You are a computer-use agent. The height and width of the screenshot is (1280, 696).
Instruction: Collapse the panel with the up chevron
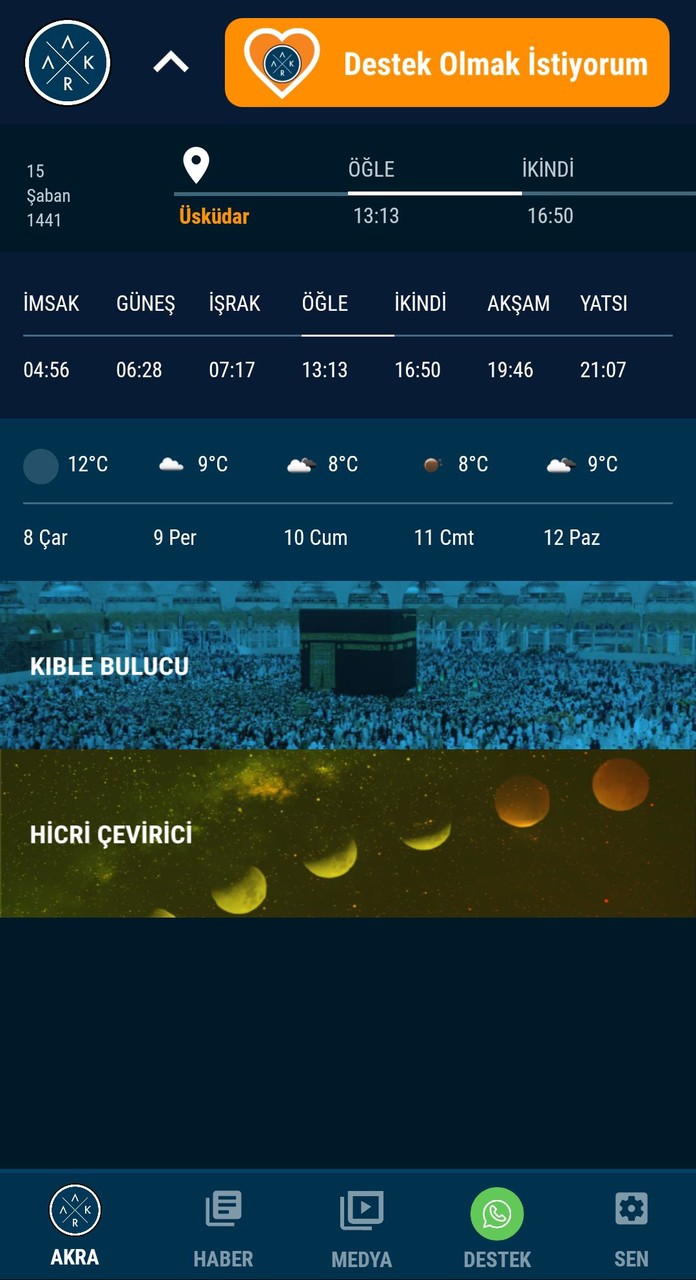pyautogui.click(x=171, y=63)
